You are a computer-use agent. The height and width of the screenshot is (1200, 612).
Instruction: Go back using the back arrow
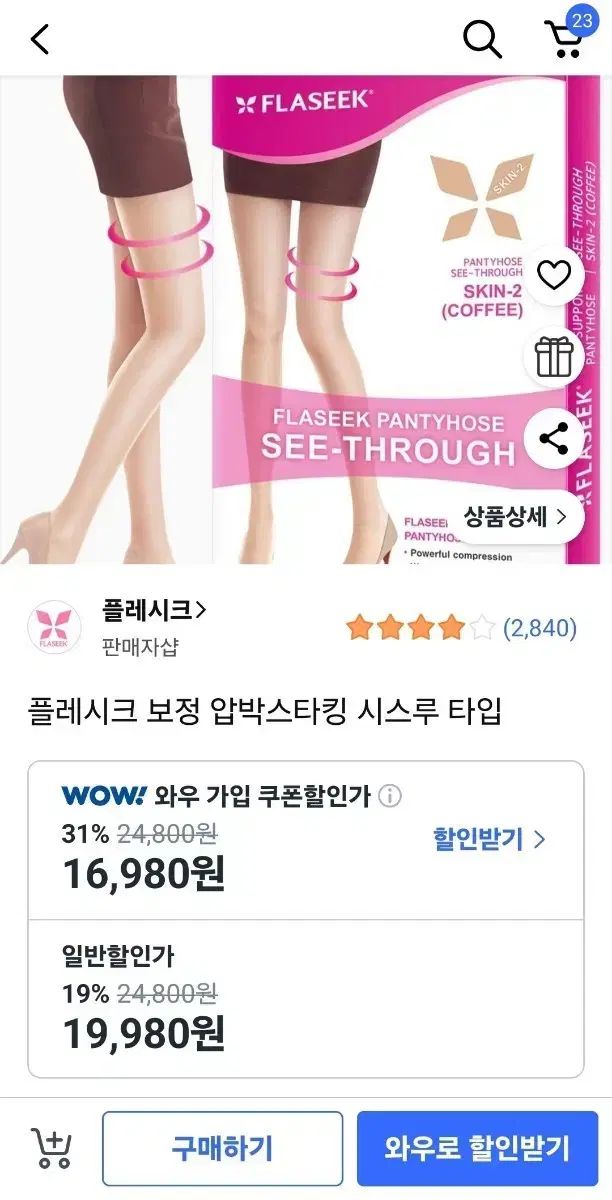click(x=40, y=40)
